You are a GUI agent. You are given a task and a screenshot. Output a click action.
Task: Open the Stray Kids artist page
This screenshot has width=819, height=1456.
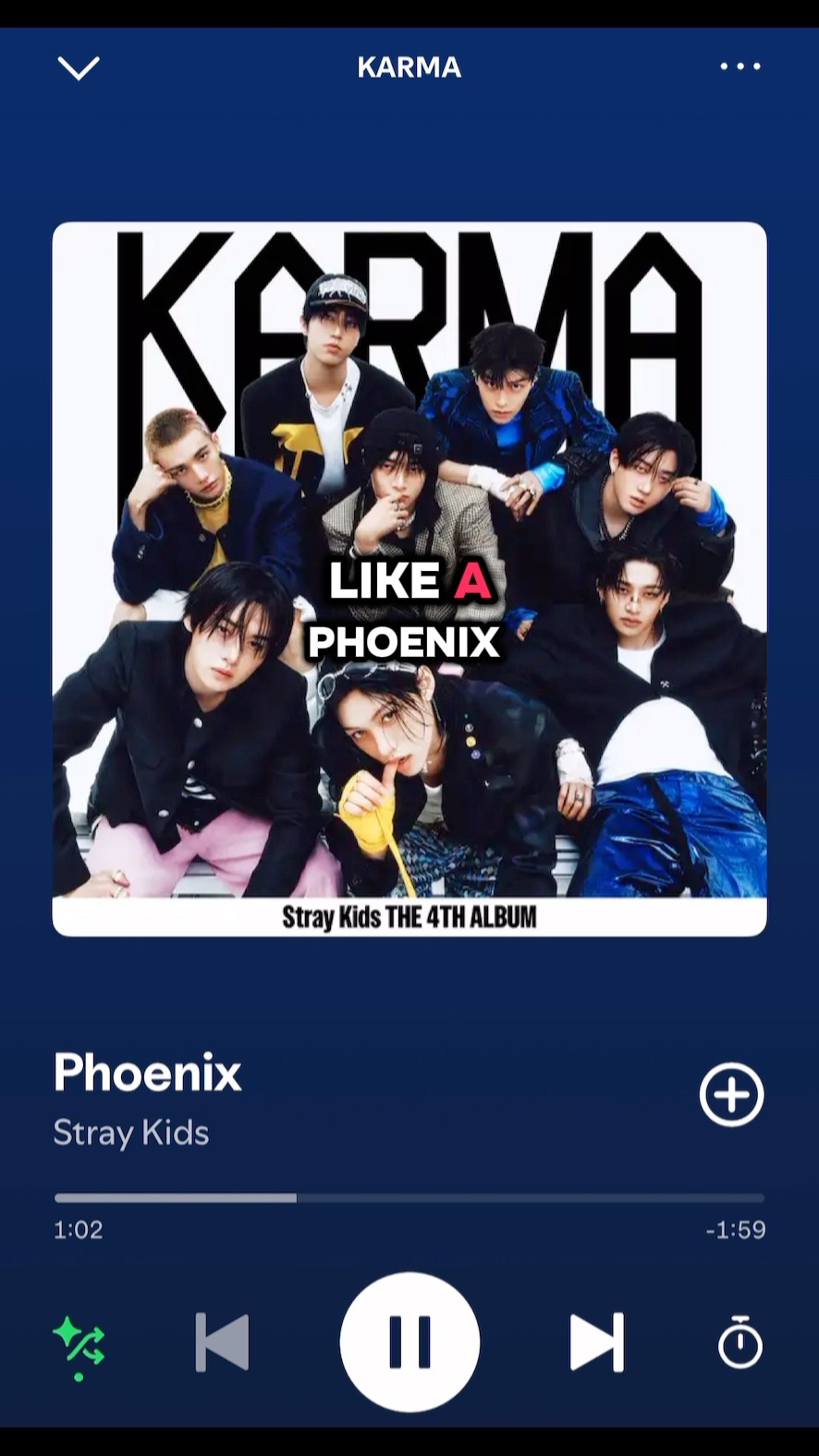tap(131, 1133)
